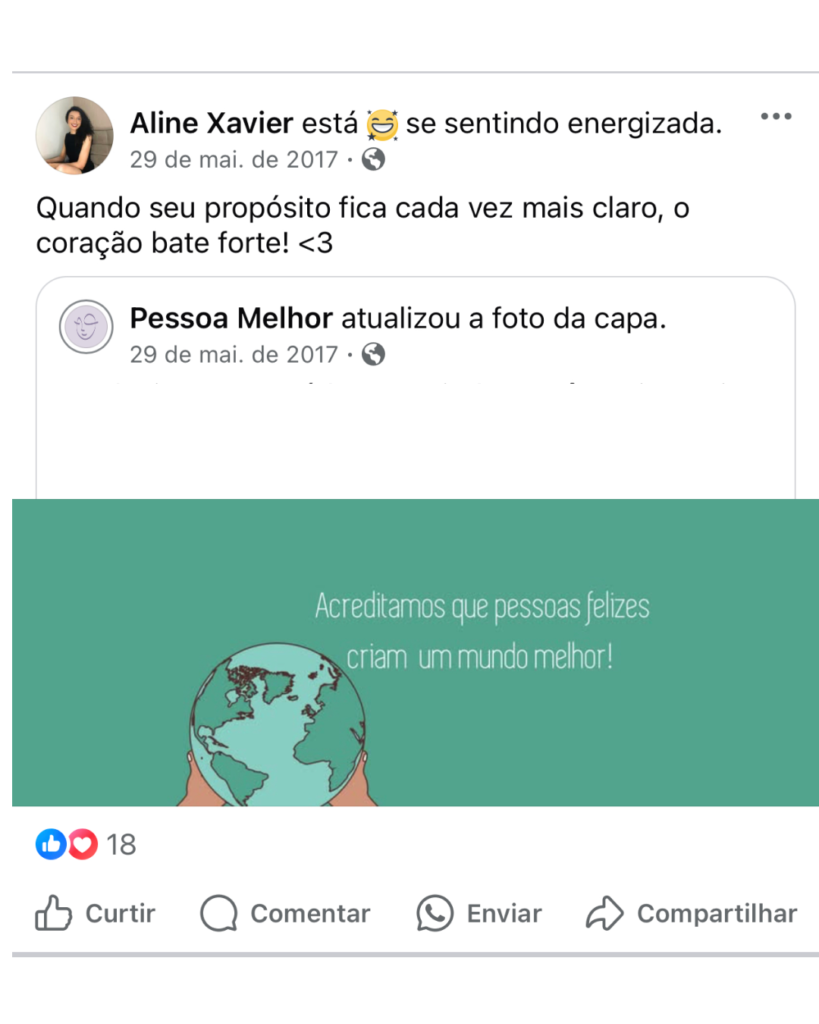Share the post with Compartilhar
This screenshot has width=819, height=1024.
coord(691,913)
